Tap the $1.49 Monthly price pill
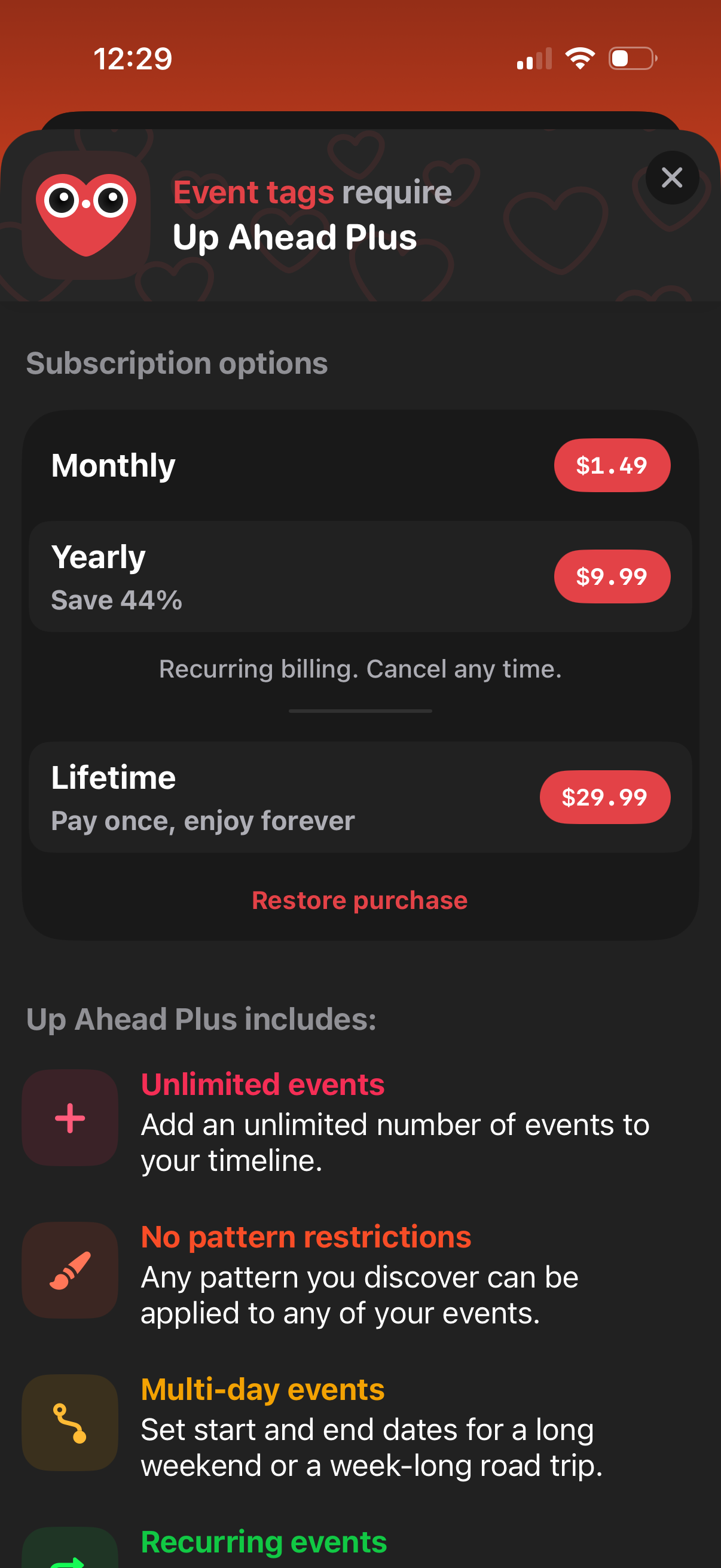Image resolution: width=721 pixels, height=1568 pixels. [612, 465]
